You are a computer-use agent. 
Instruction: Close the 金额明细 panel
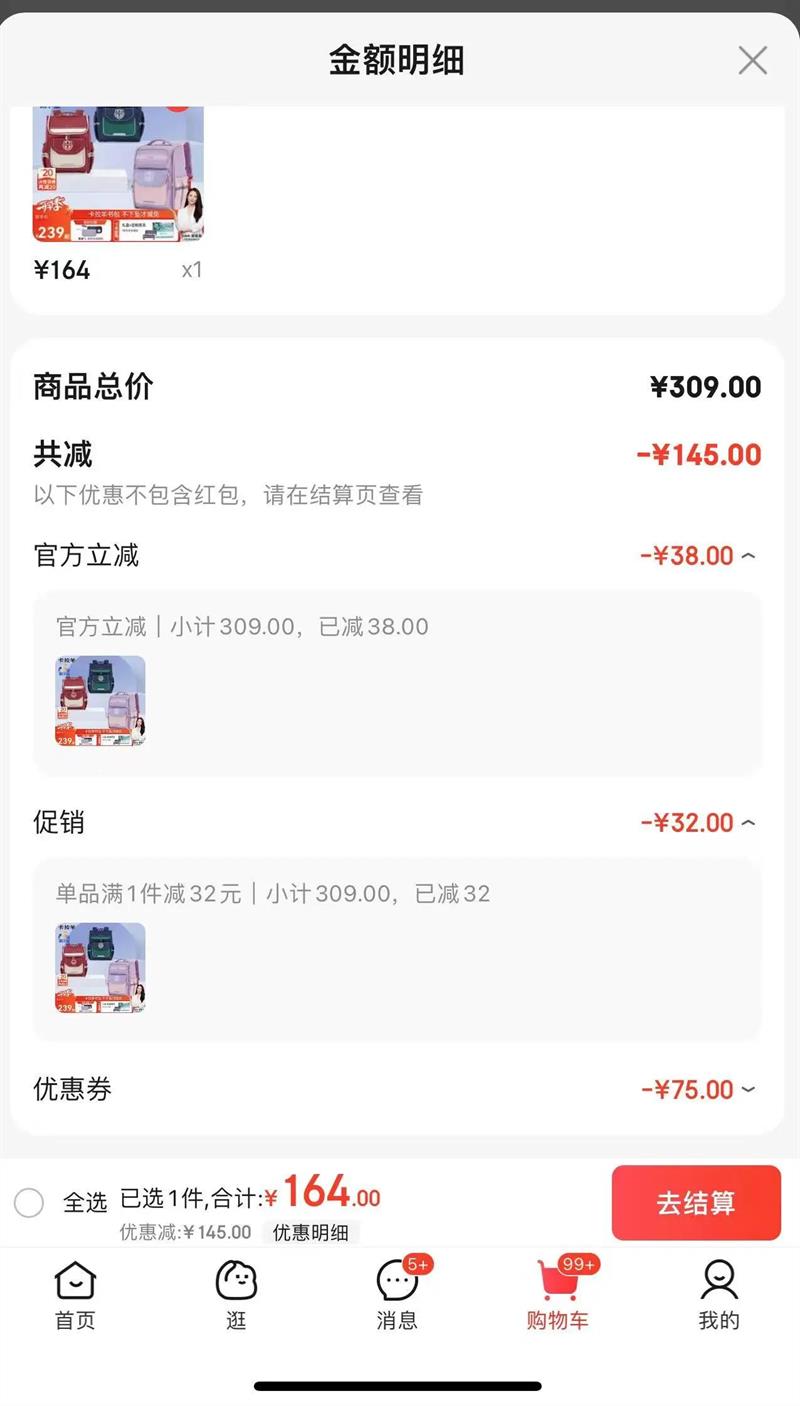pos(752,61)
